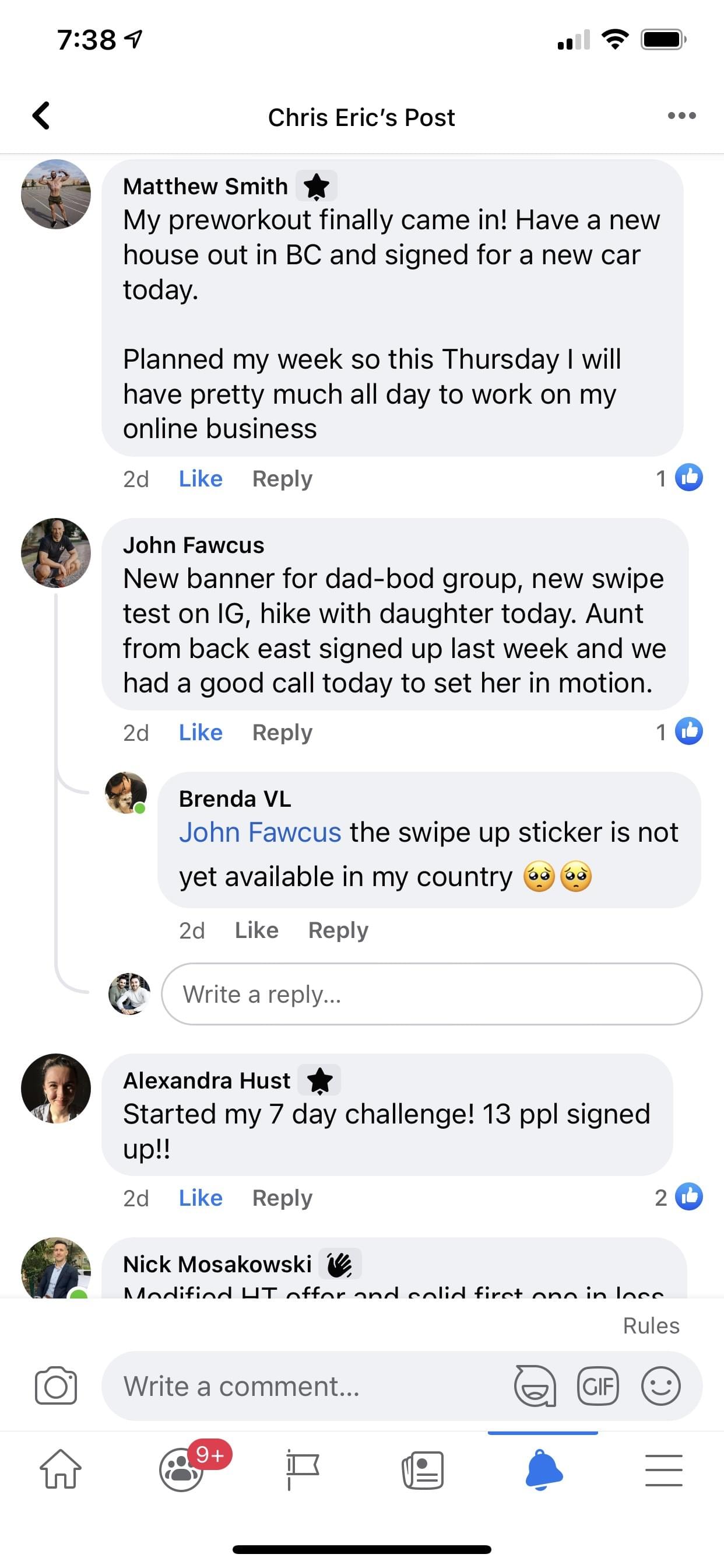724x1568 pixels.
Task: Focus the Write a reply field
Action: [x=431, y=994]
